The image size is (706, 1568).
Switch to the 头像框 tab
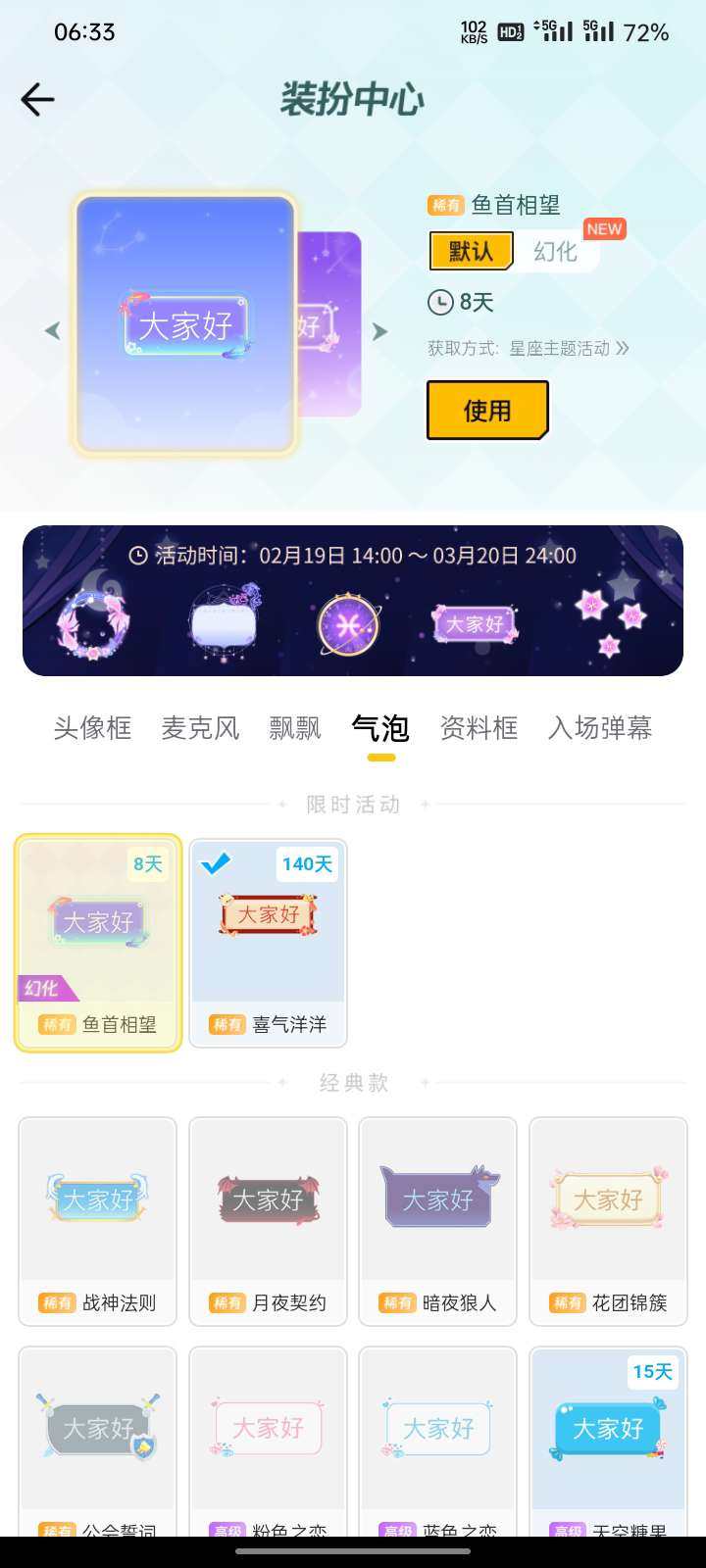pos(93,728)
